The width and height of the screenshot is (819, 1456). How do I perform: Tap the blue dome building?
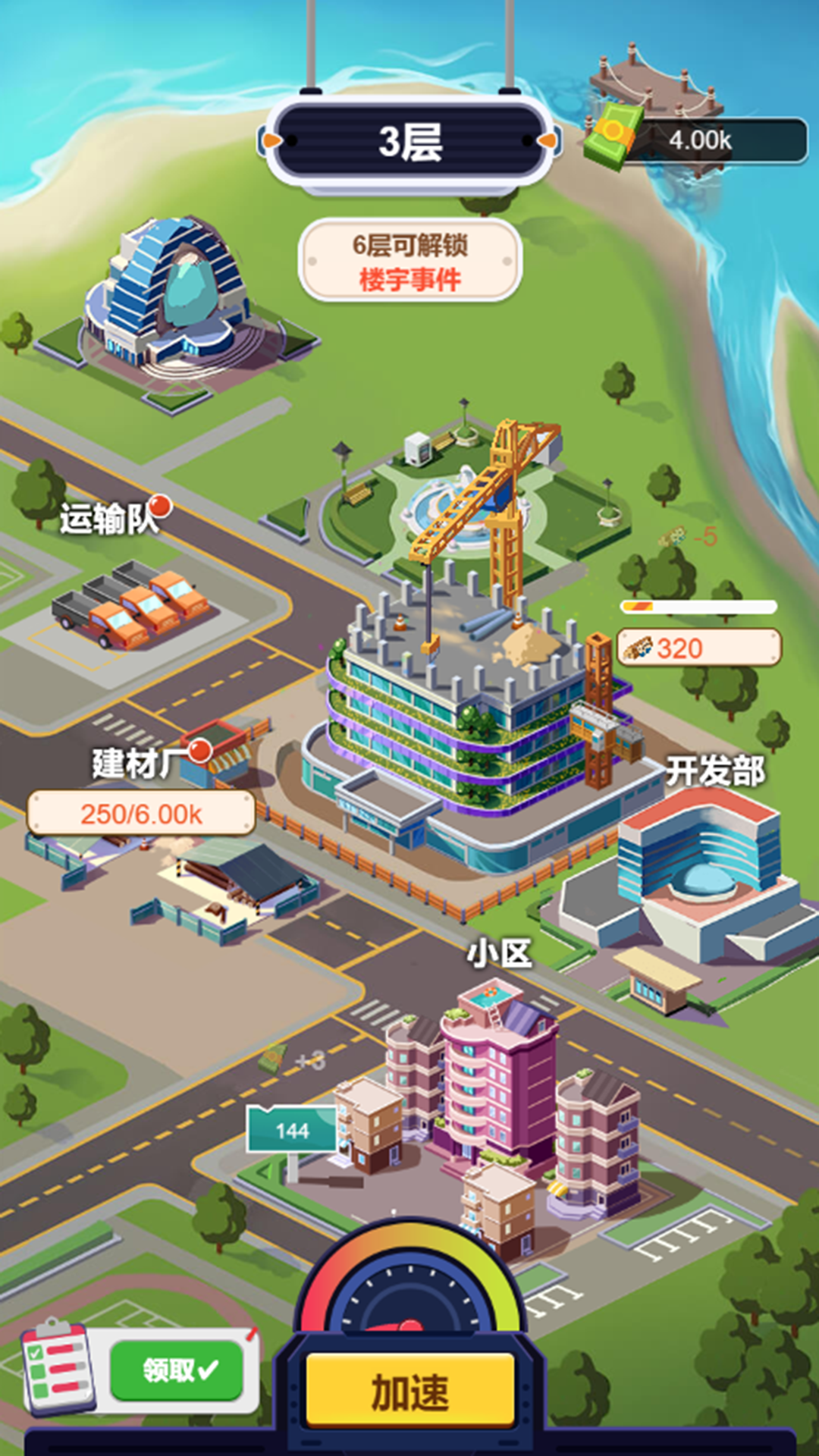(x=174, y=303)
